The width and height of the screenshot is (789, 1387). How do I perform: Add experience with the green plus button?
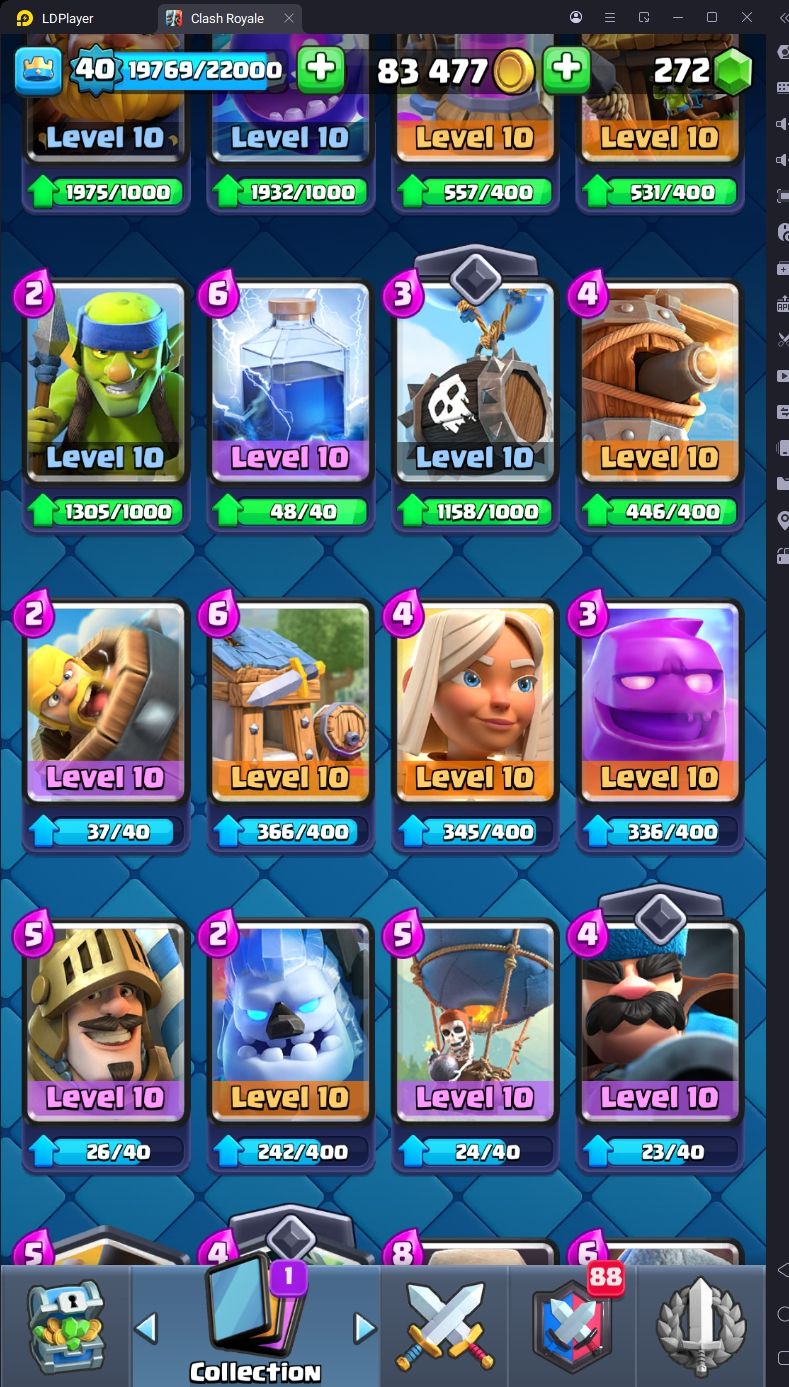320,69
